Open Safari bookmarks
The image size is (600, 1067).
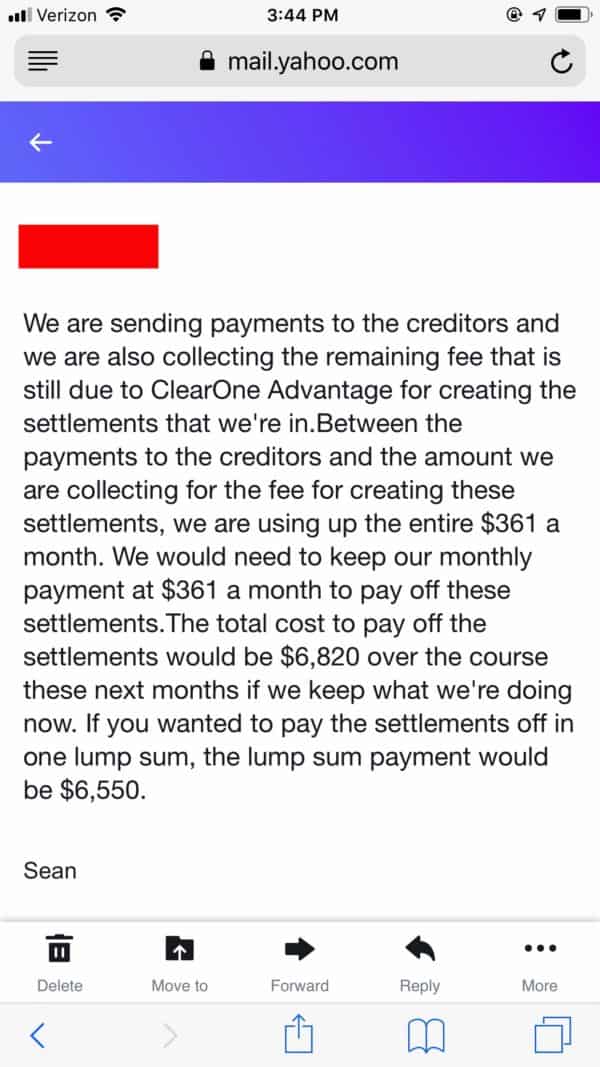[x=425, y=1035]
